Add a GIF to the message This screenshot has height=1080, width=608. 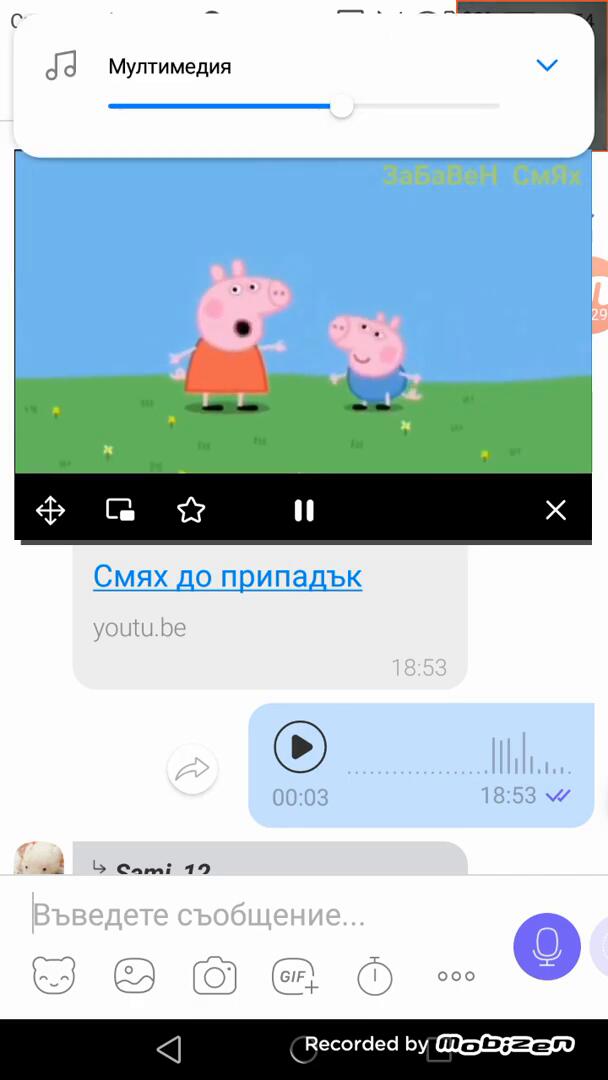pos(295,975)
